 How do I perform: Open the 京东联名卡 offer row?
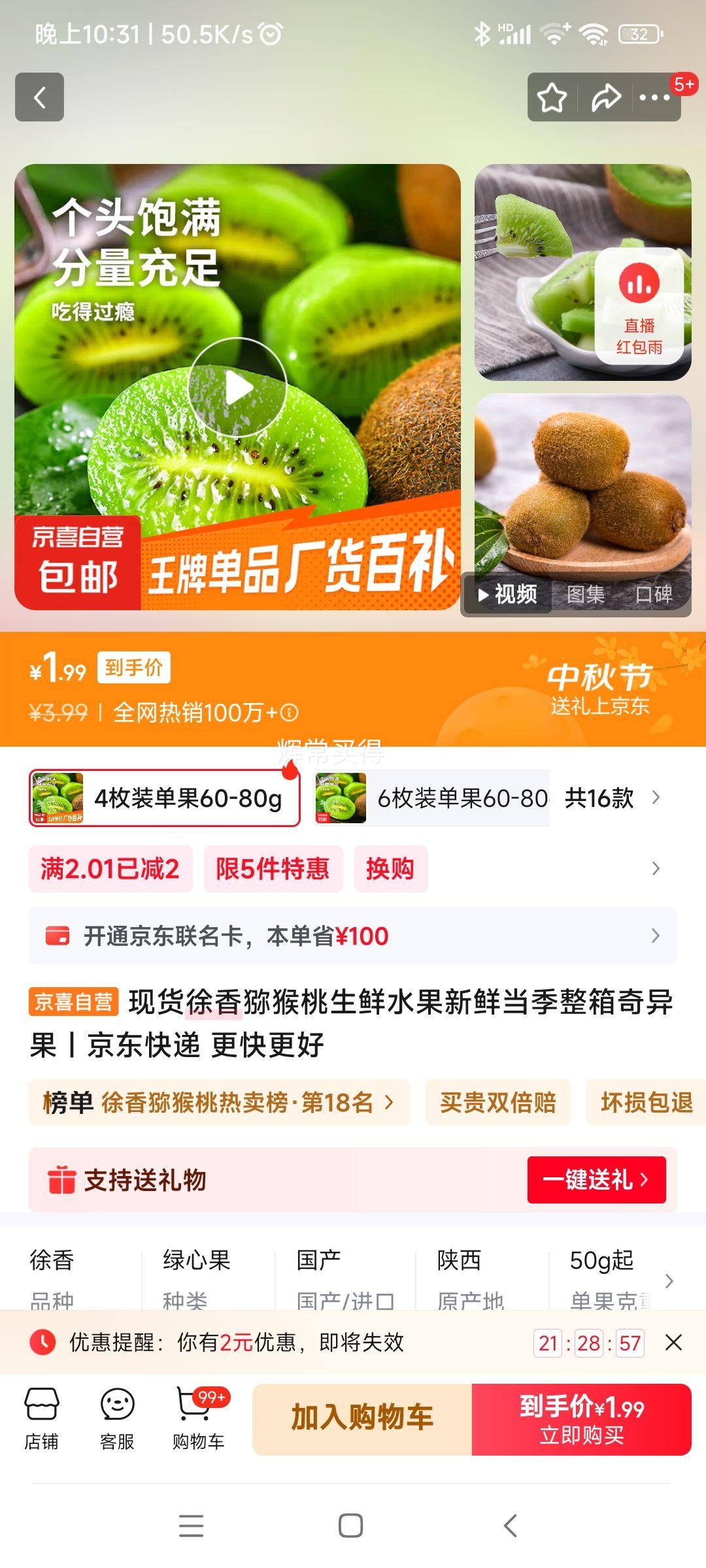352,936
